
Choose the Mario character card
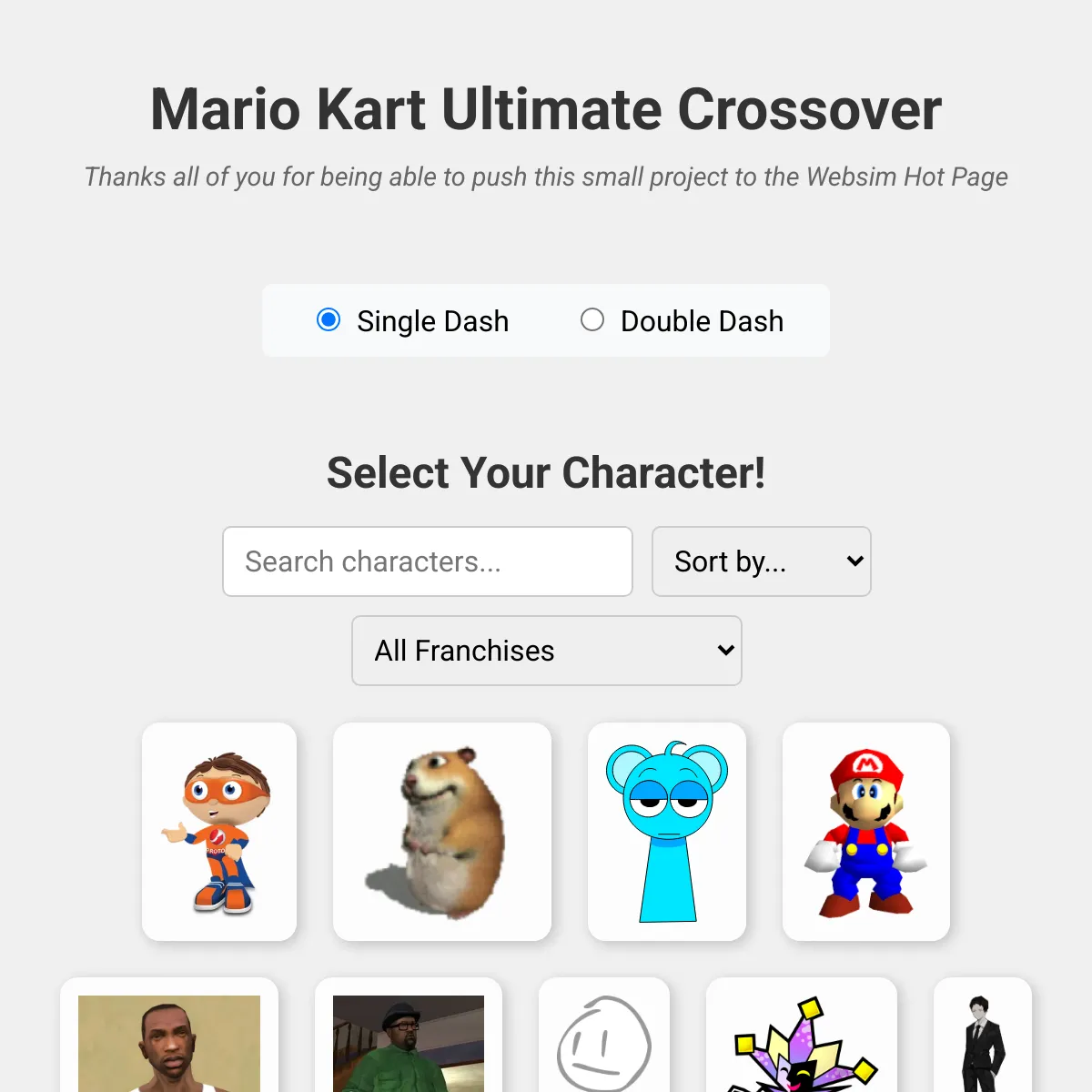[x=866, y=832]
